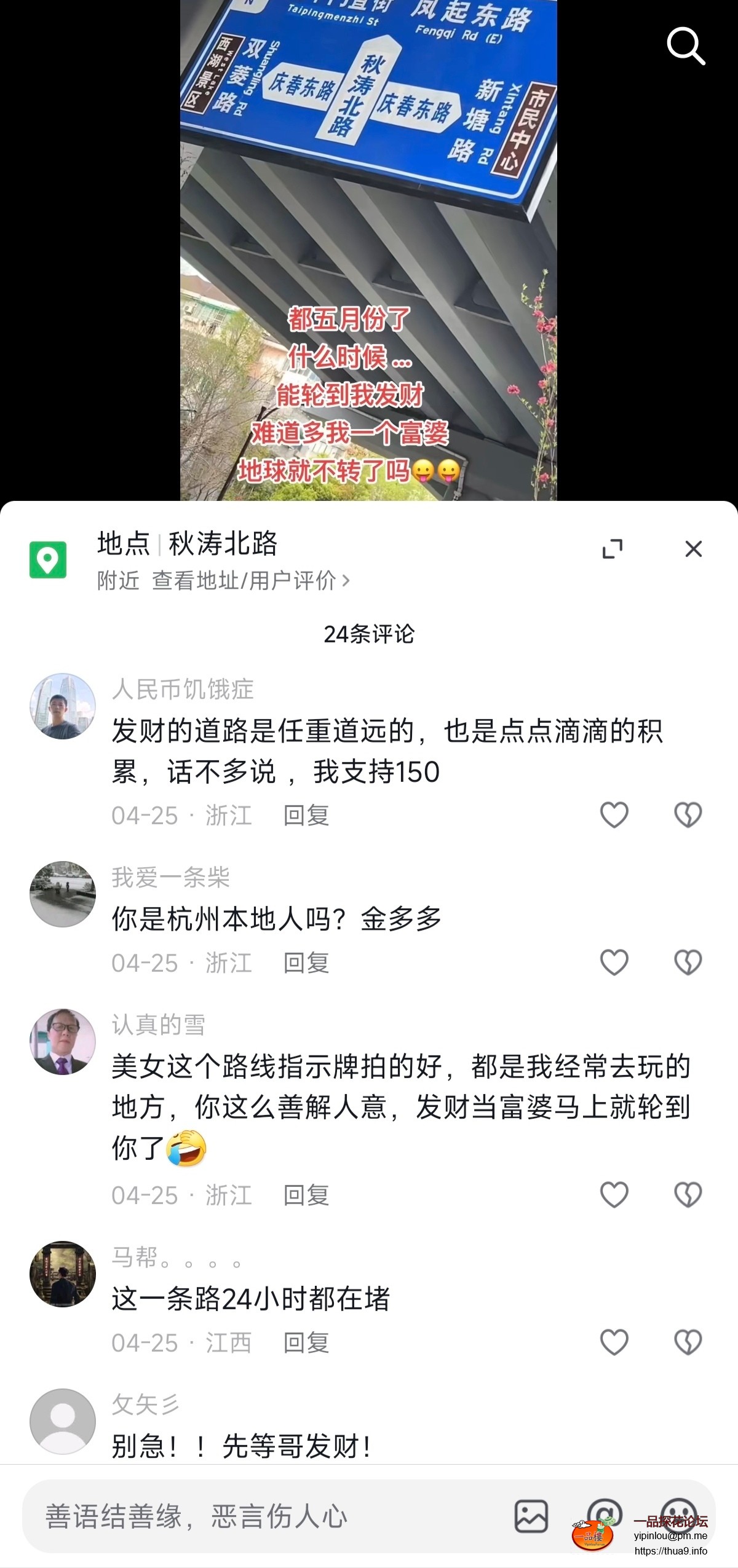738x1568 pixels.
Task: Open 马帮's profile avatar
Action: tap(63, 1274)
